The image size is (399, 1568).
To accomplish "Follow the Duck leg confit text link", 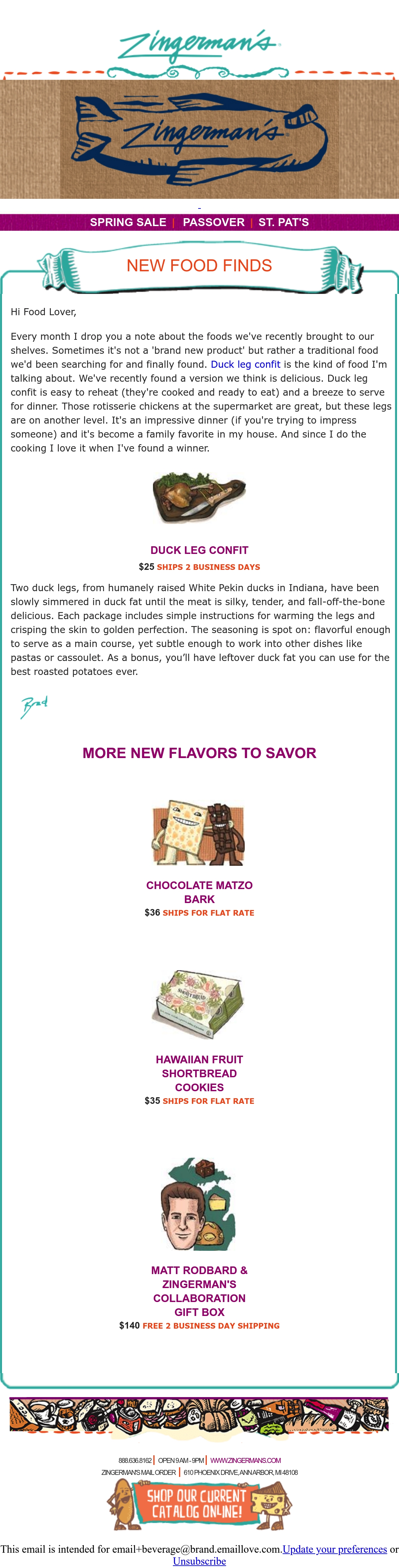I will (245, 364).
